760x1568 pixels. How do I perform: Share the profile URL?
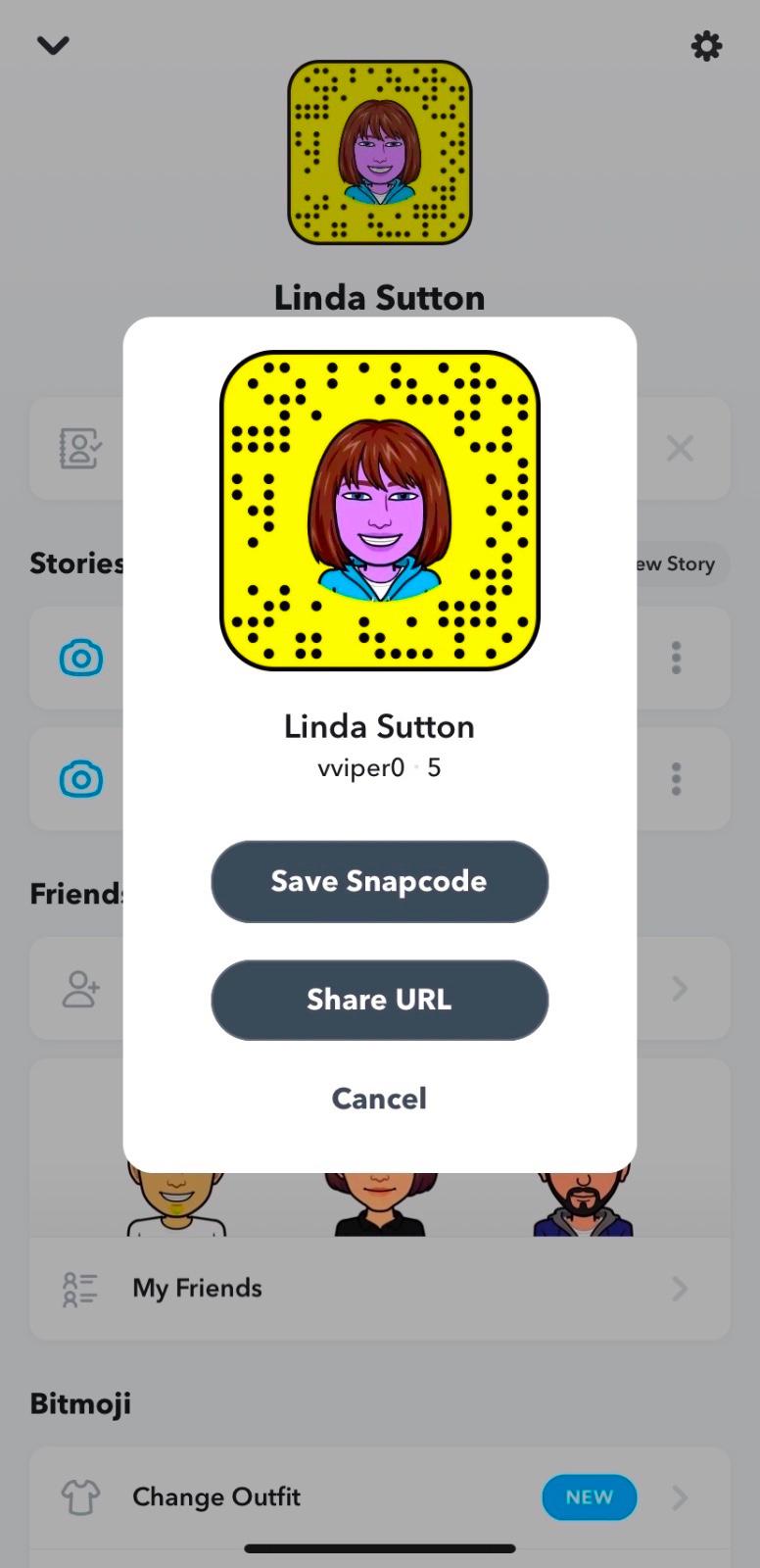pyautogui.click(x=379, y=1000)
